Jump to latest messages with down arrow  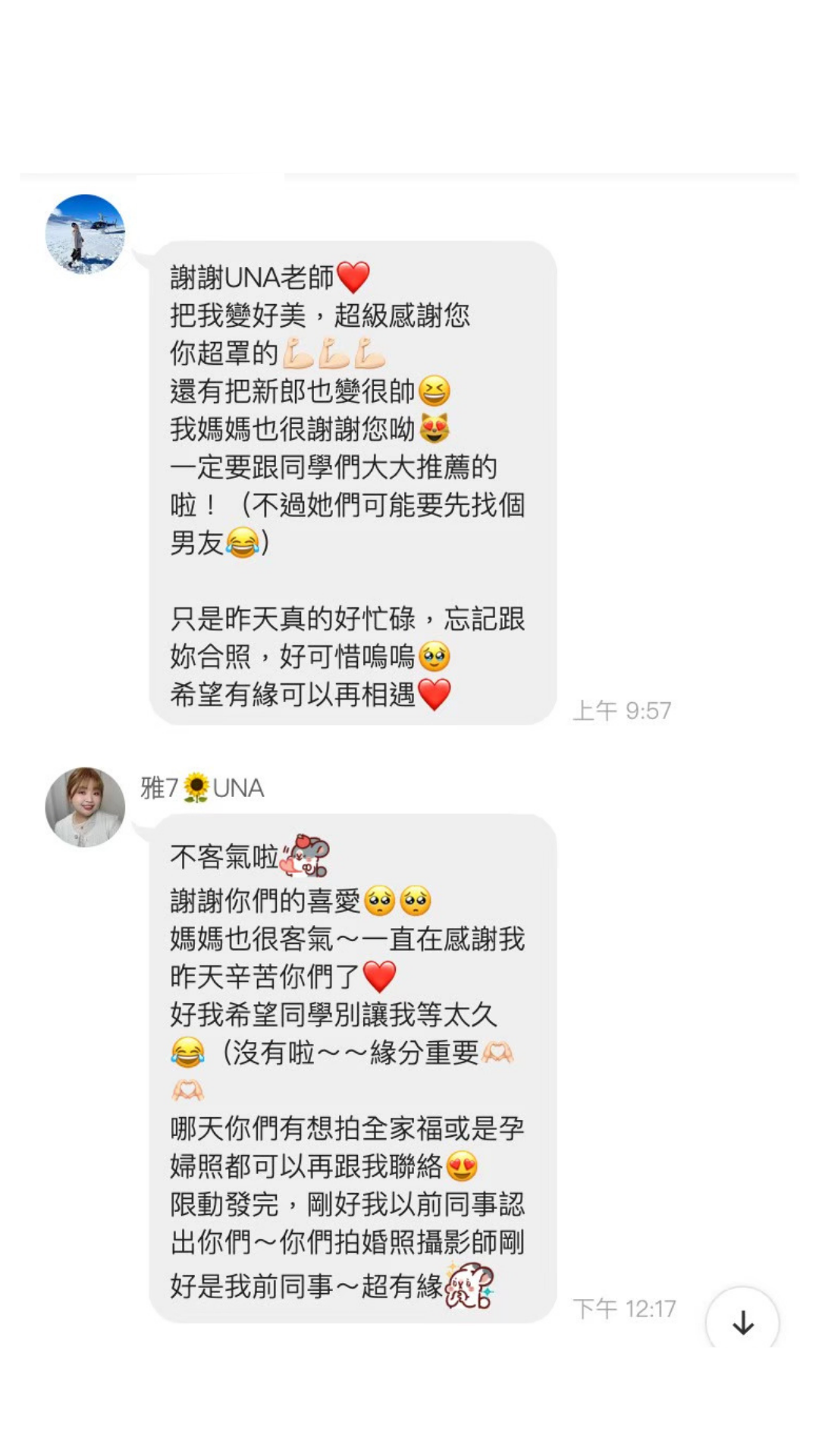click(x=742, y=1322)
